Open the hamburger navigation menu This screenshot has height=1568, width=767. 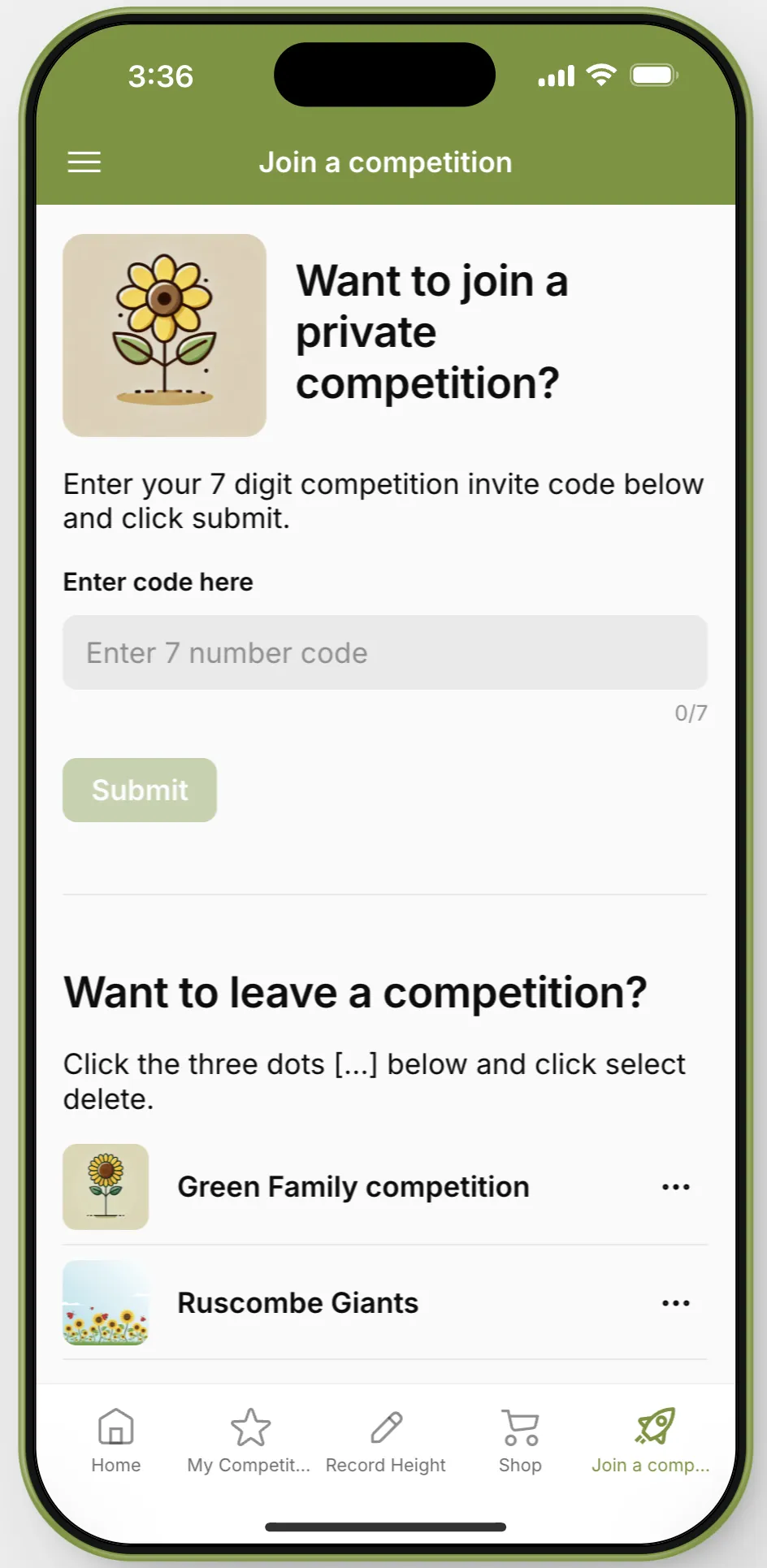click(84, 162)
